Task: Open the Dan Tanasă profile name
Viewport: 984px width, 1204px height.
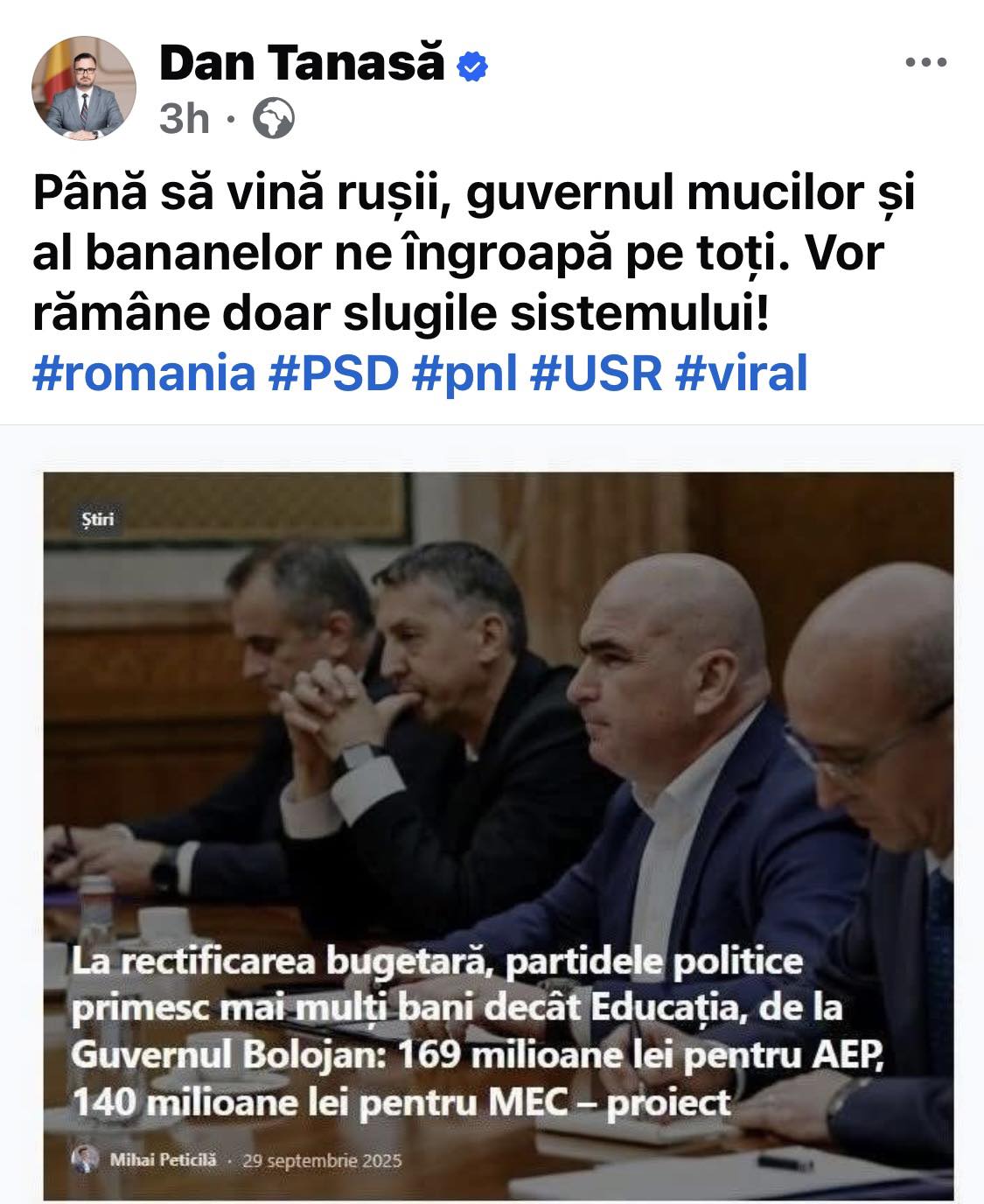Action: 303,64
